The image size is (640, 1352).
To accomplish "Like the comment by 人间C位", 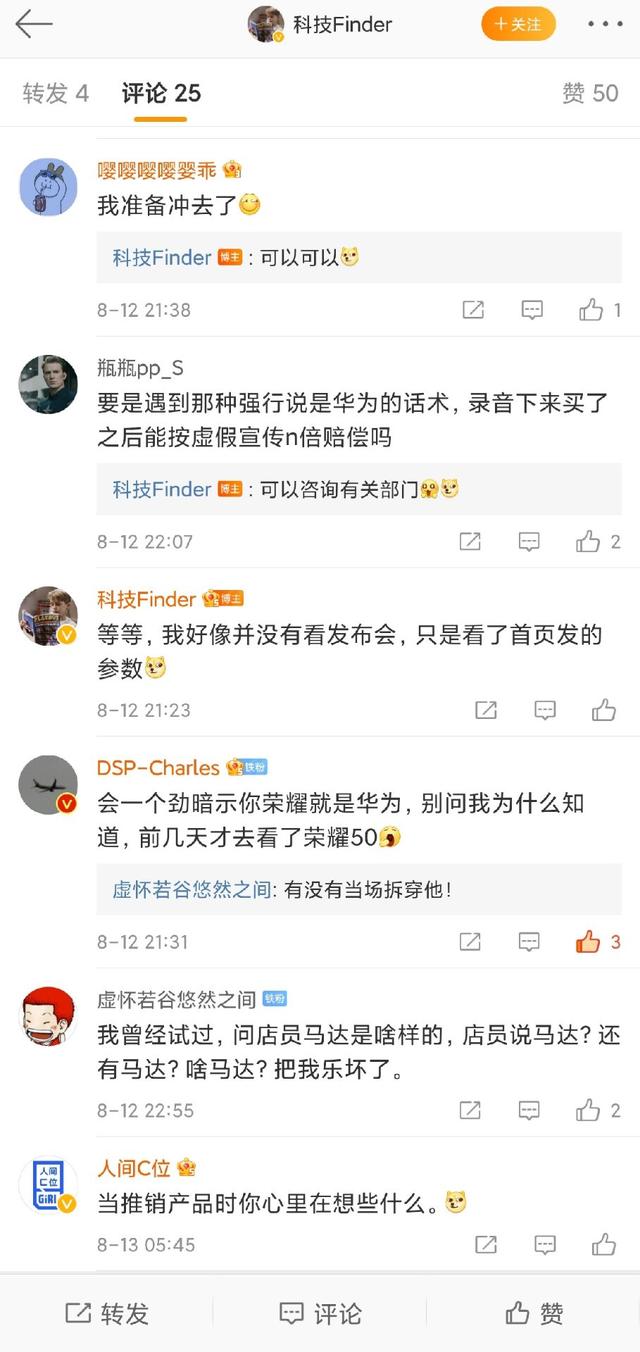I will click(x=603, y=1245).
